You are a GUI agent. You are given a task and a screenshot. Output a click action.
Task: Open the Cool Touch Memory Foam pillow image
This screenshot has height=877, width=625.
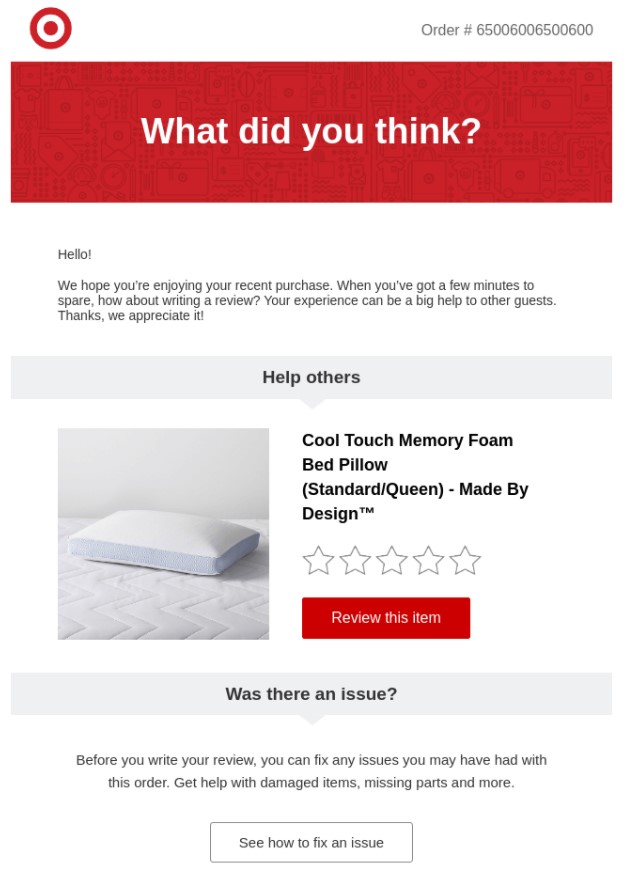click(163, 534)
